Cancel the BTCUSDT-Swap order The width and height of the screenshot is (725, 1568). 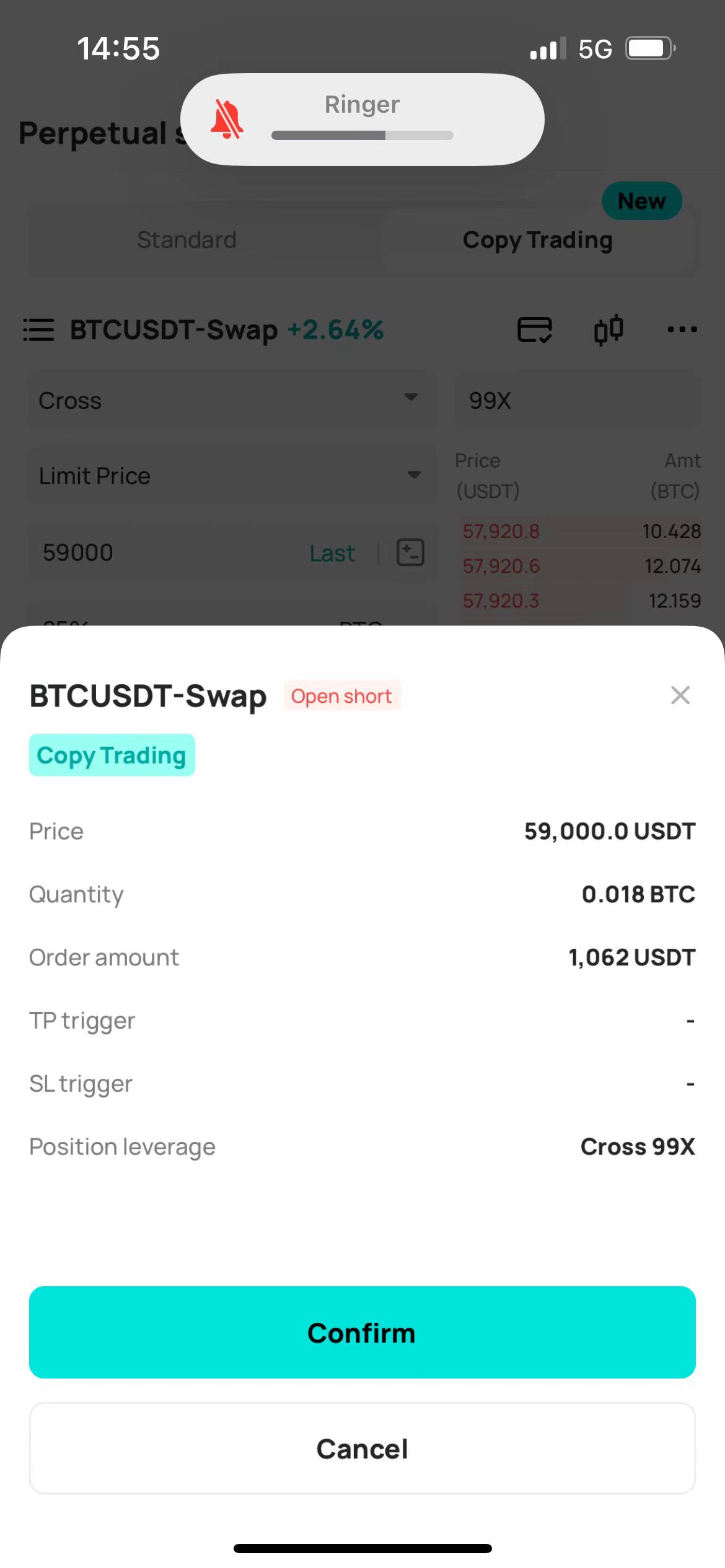[362, 1449]
